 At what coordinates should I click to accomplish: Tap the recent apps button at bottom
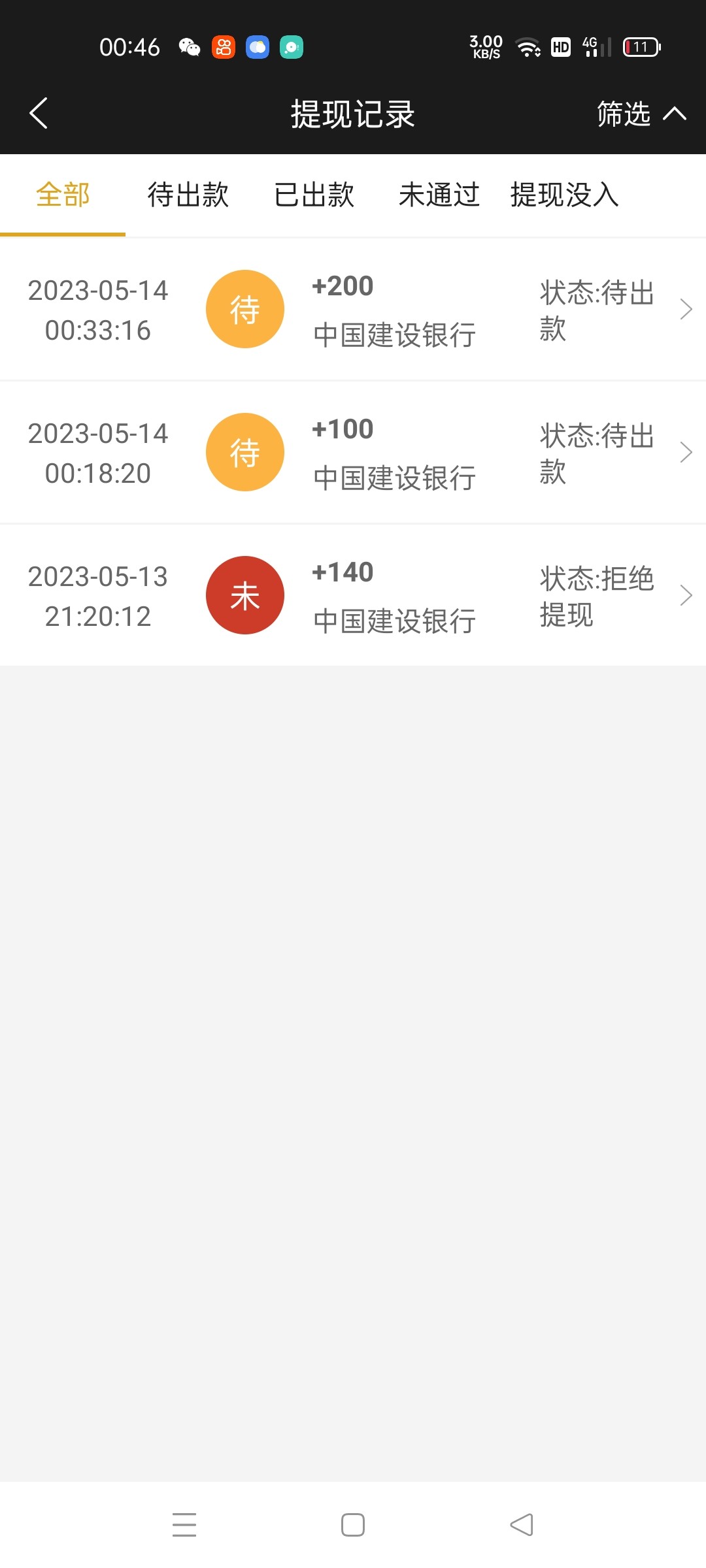(185, 1524)
